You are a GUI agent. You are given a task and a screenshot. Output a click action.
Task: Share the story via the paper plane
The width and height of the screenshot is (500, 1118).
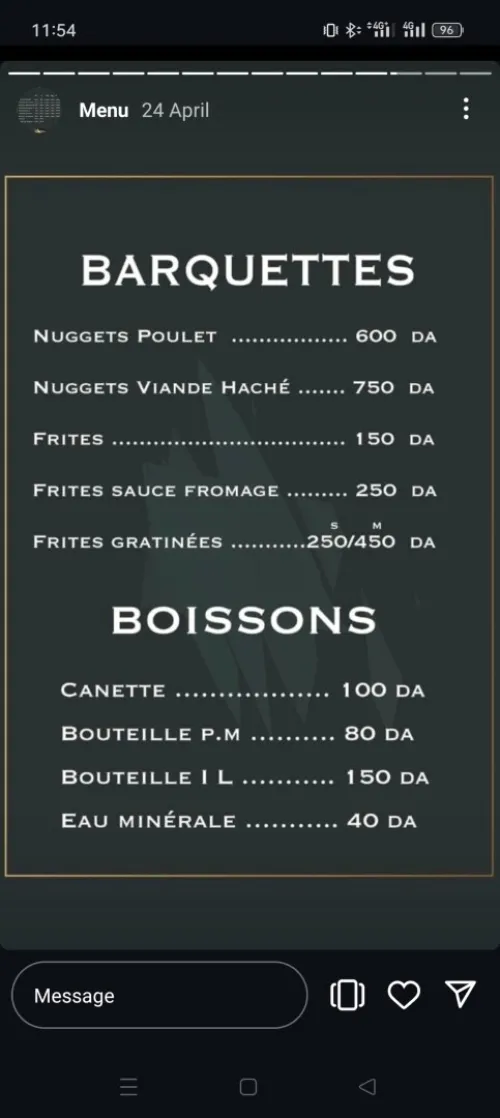coord(460,994)
